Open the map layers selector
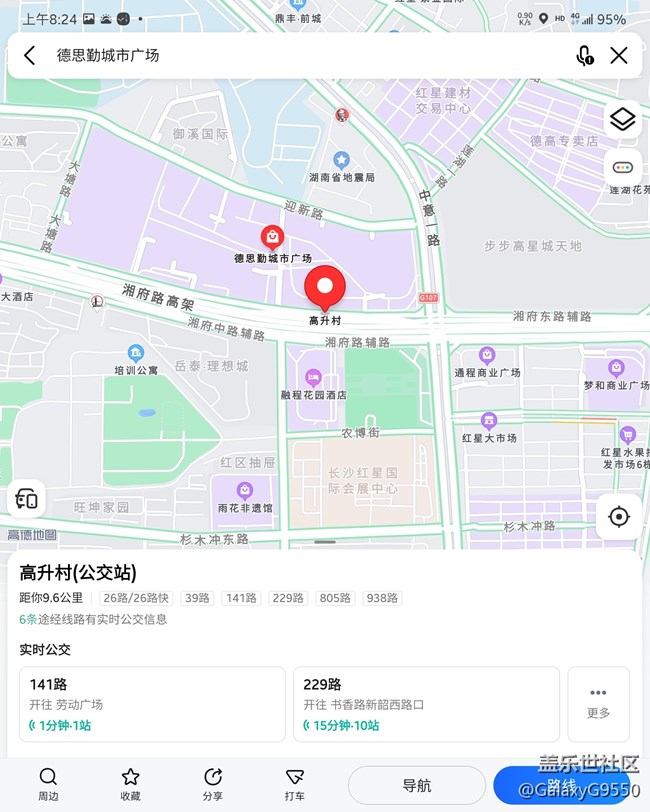Image resolution: width=650 pixels, height=812 pixels. coord(622,120)
